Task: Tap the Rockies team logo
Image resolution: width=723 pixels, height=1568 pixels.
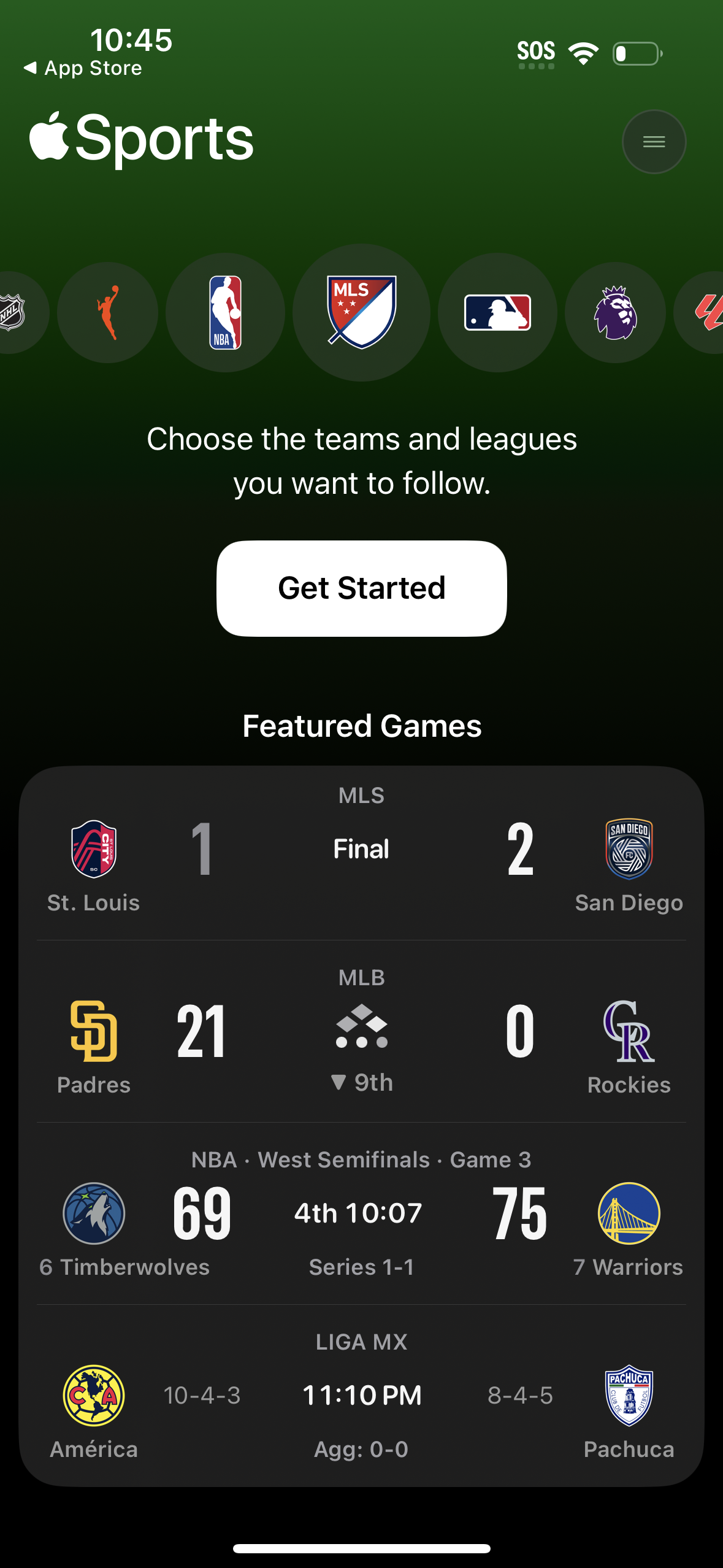Action: [629, 1031]
